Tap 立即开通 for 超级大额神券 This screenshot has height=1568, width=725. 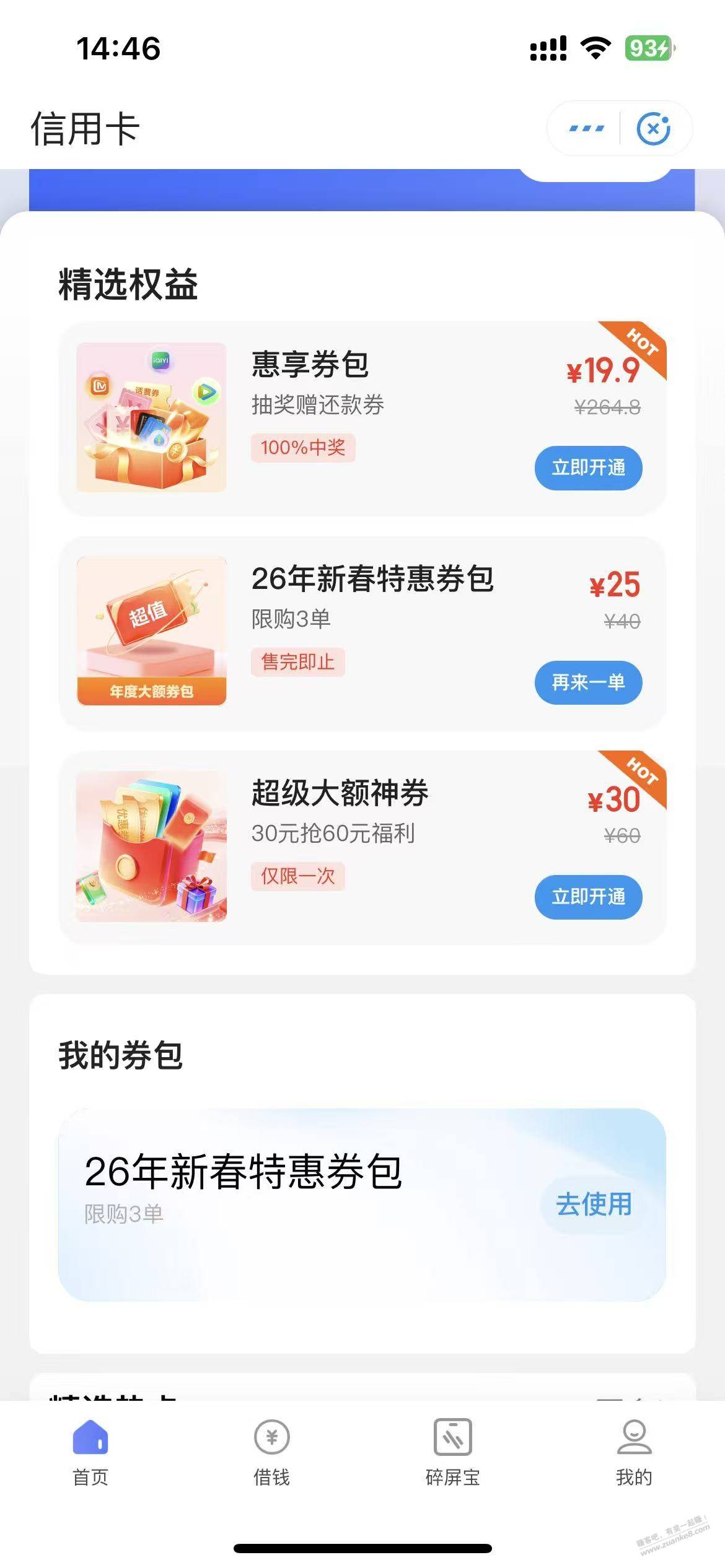coord(588,897)
